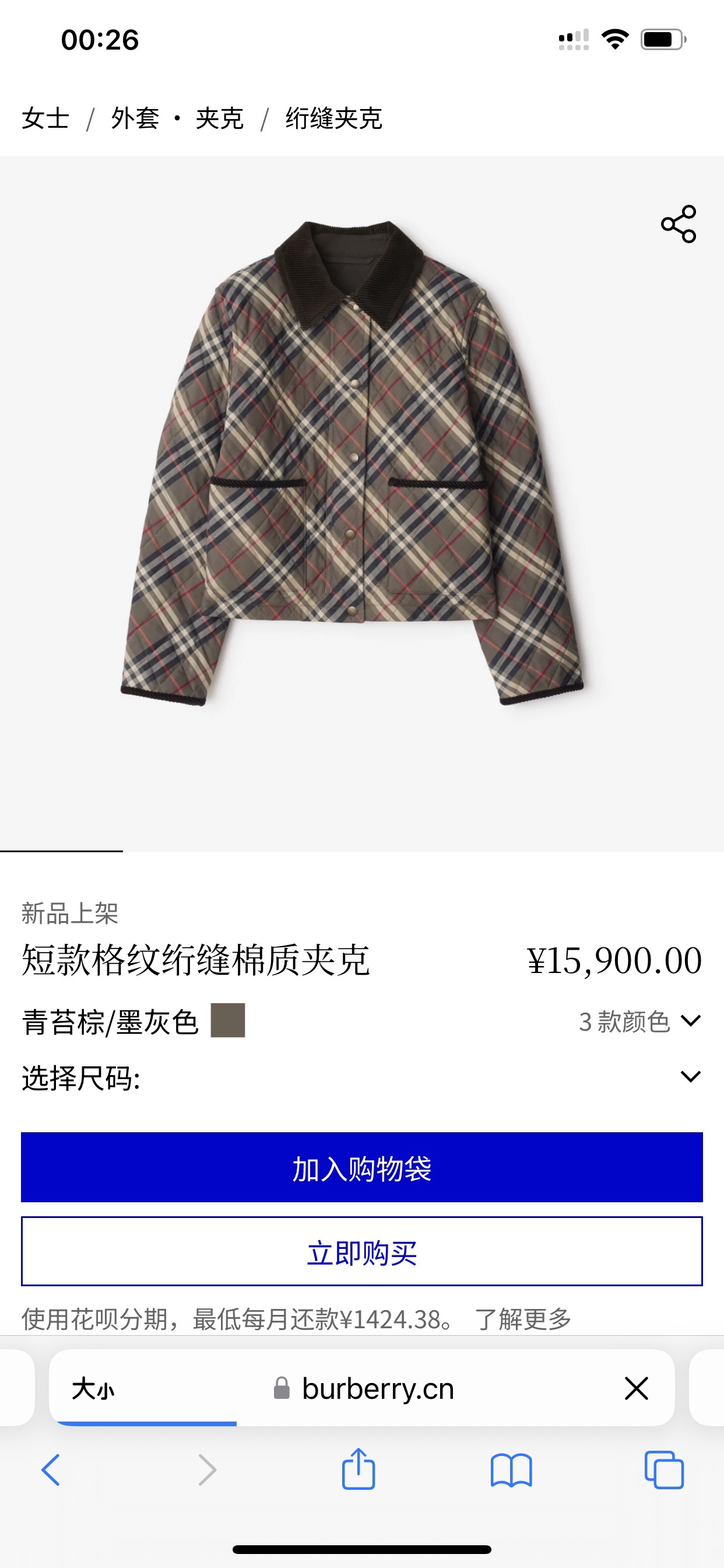Open 绗缝夹克 breadcrumb category
The height and width of the screenshot is (1568, 724).
point(333,118)
